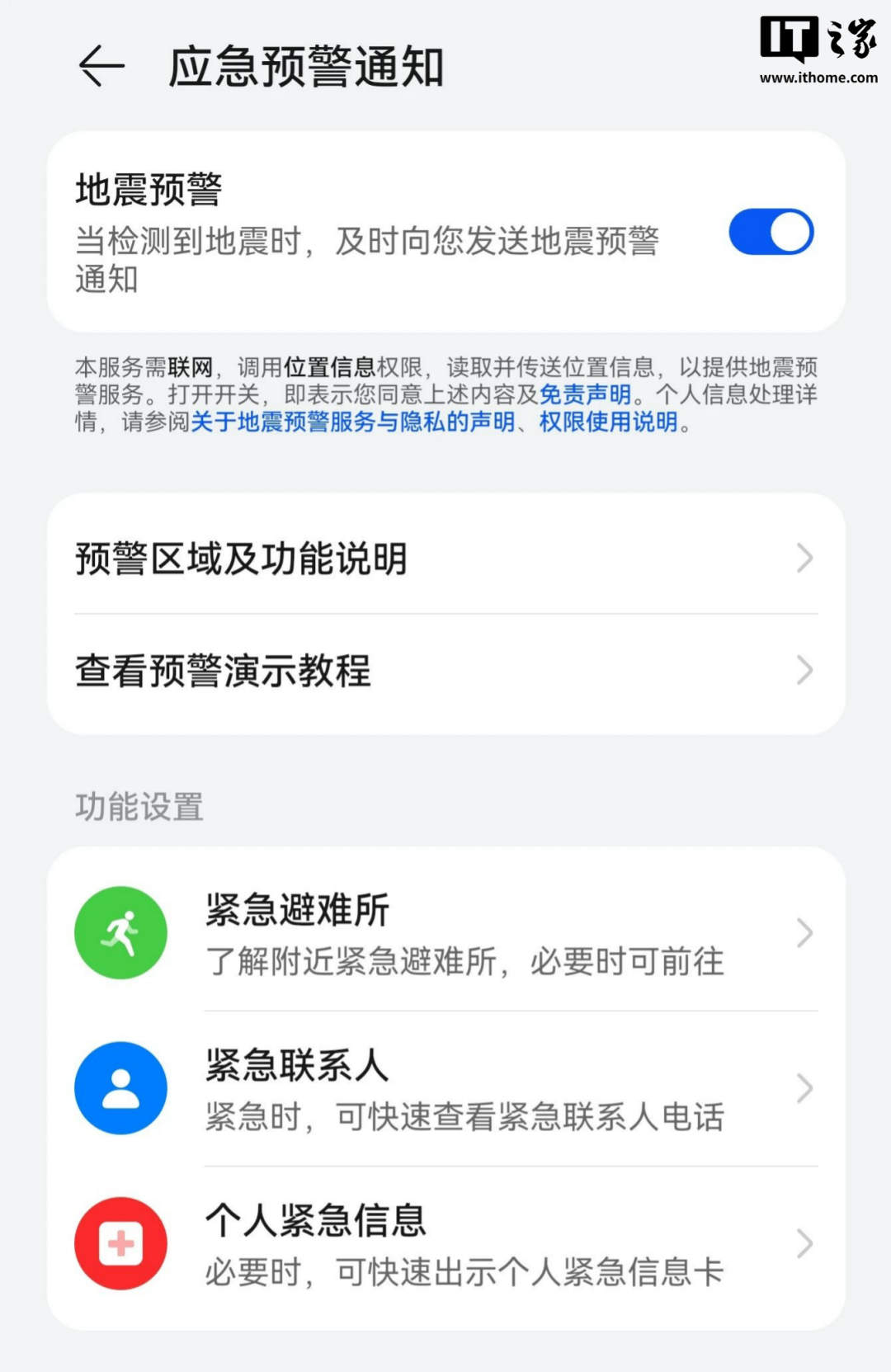Screen dimensions: 891x1372
Task: Open the 权限使用说明 link
Action: pos(608,422)
